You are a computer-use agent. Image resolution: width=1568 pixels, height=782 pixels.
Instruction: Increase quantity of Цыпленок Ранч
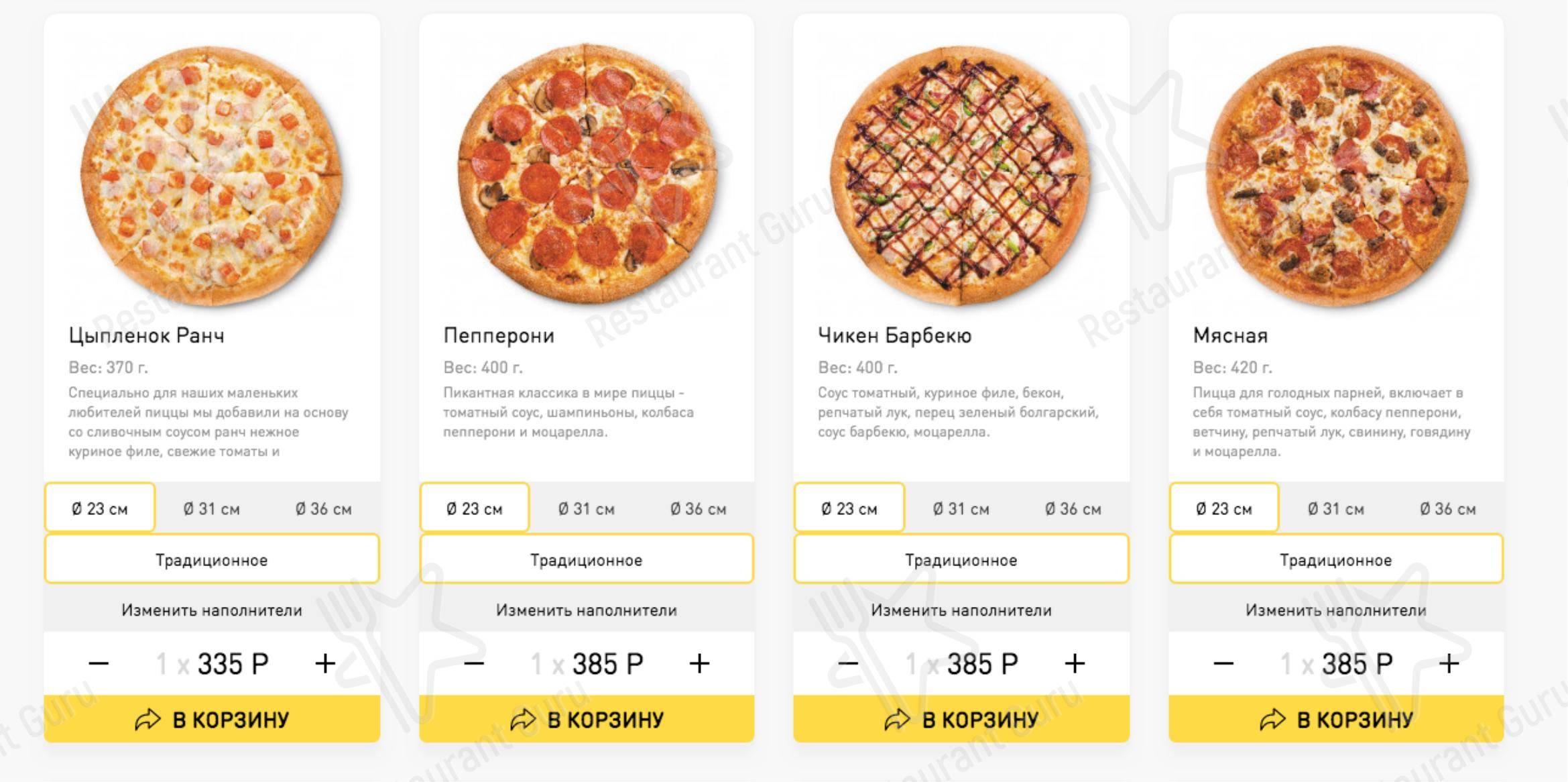(325, 664)
